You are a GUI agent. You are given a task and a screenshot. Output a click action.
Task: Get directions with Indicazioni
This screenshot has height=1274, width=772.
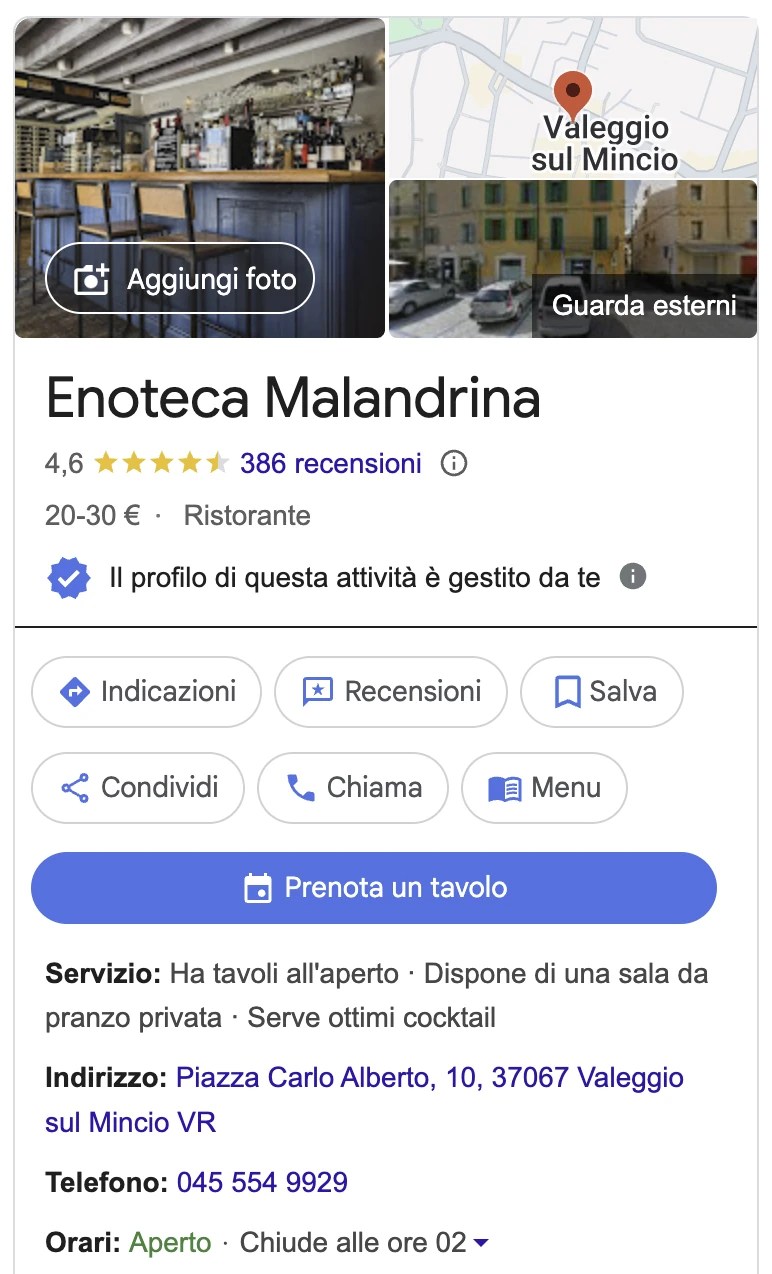pos(147,692)
